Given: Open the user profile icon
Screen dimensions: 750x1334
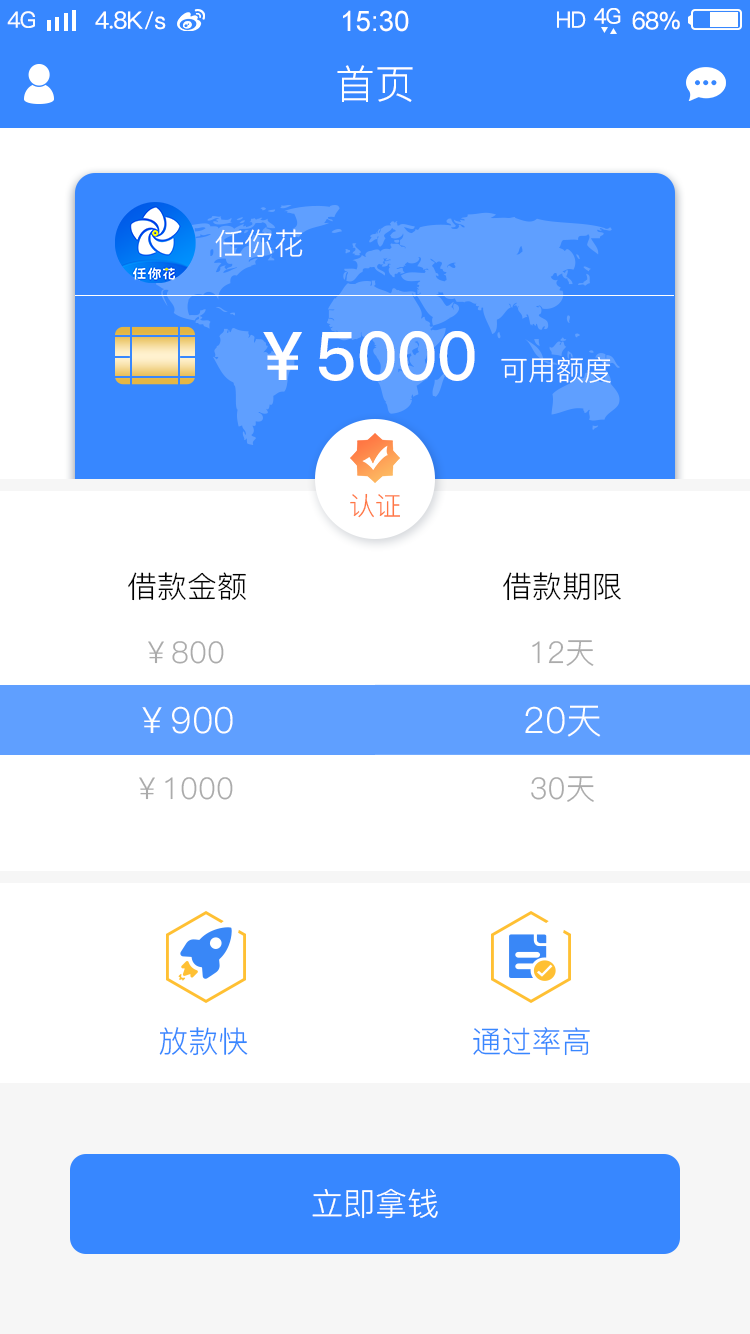Looking at the screenshot, I should [39, 85].
